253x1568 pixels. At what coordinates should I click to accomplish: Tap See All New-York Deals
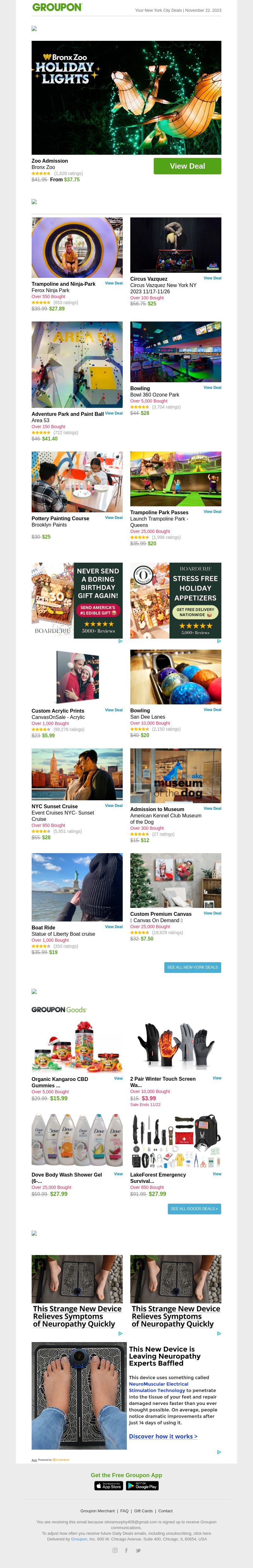tap(192, 967)
